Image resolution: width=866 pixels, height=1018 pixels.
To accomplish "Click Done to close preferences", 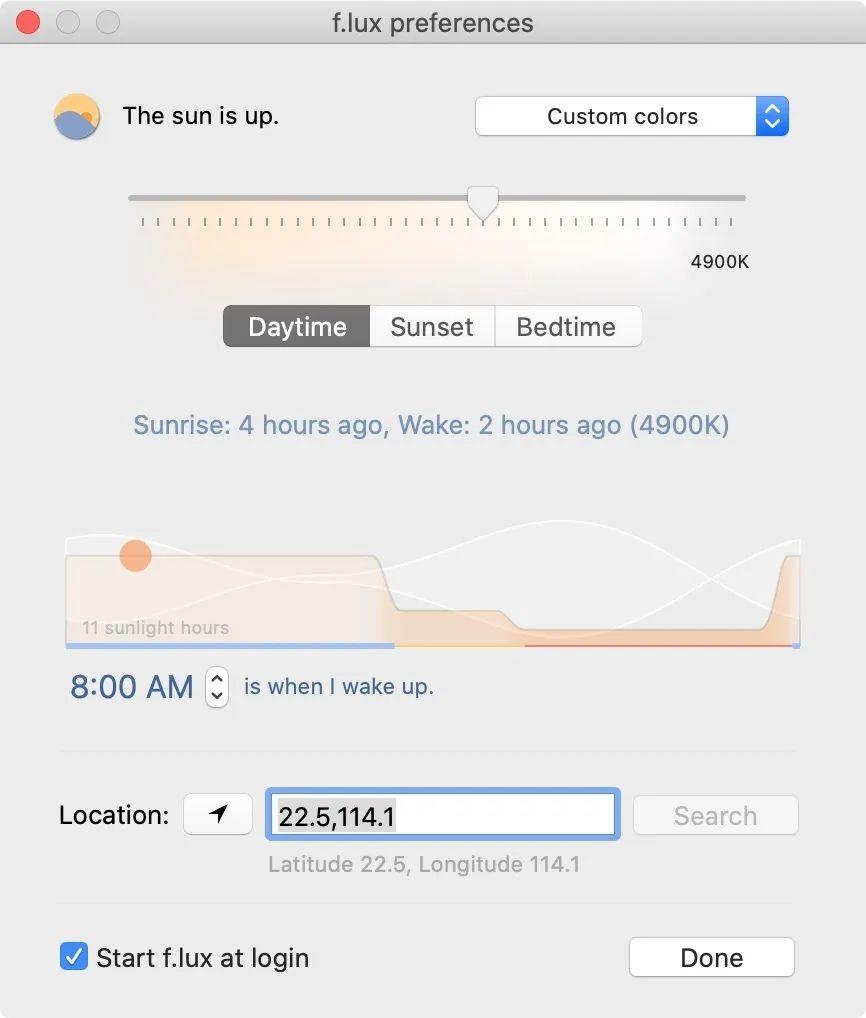I will [x=711, y=957].
